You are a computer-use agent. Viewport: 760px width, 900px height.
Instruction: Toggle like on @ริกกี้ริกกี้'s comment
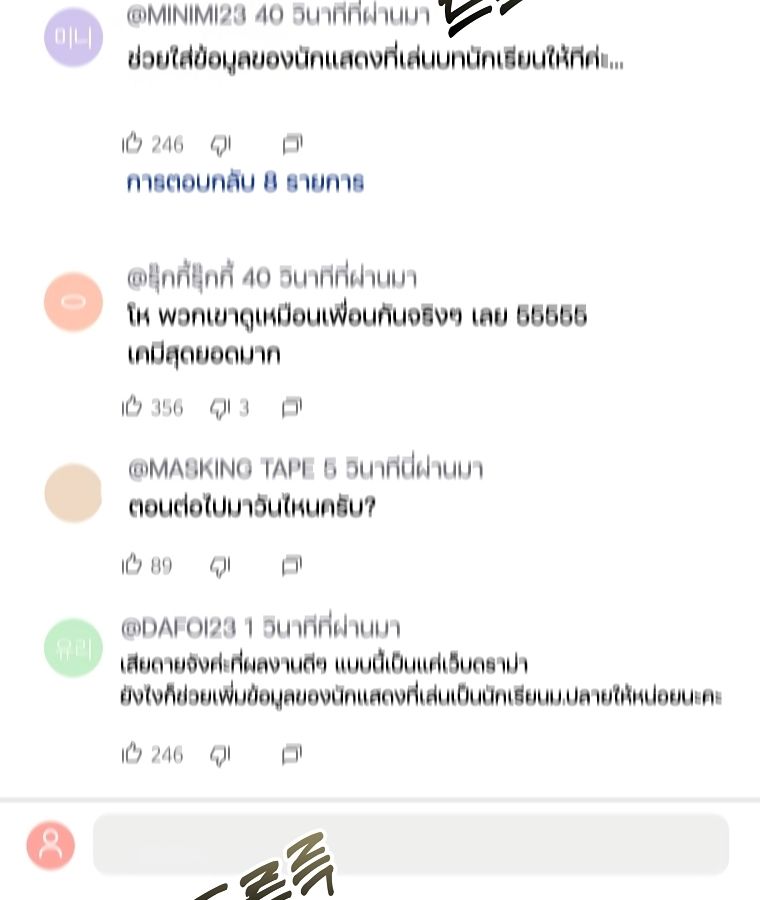tap(134, 407)
